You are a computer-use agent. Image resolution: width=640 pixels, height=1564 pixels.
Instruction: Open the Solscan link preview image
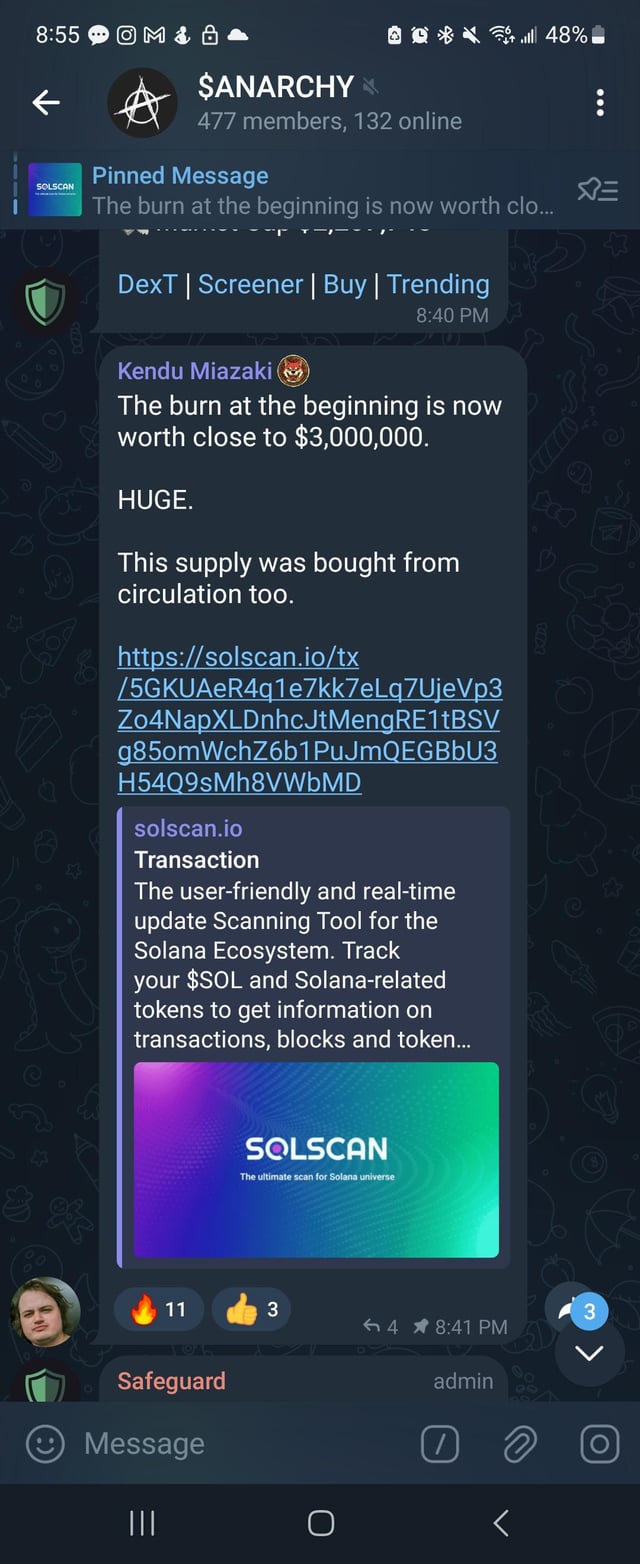[x=316, y=1159]
